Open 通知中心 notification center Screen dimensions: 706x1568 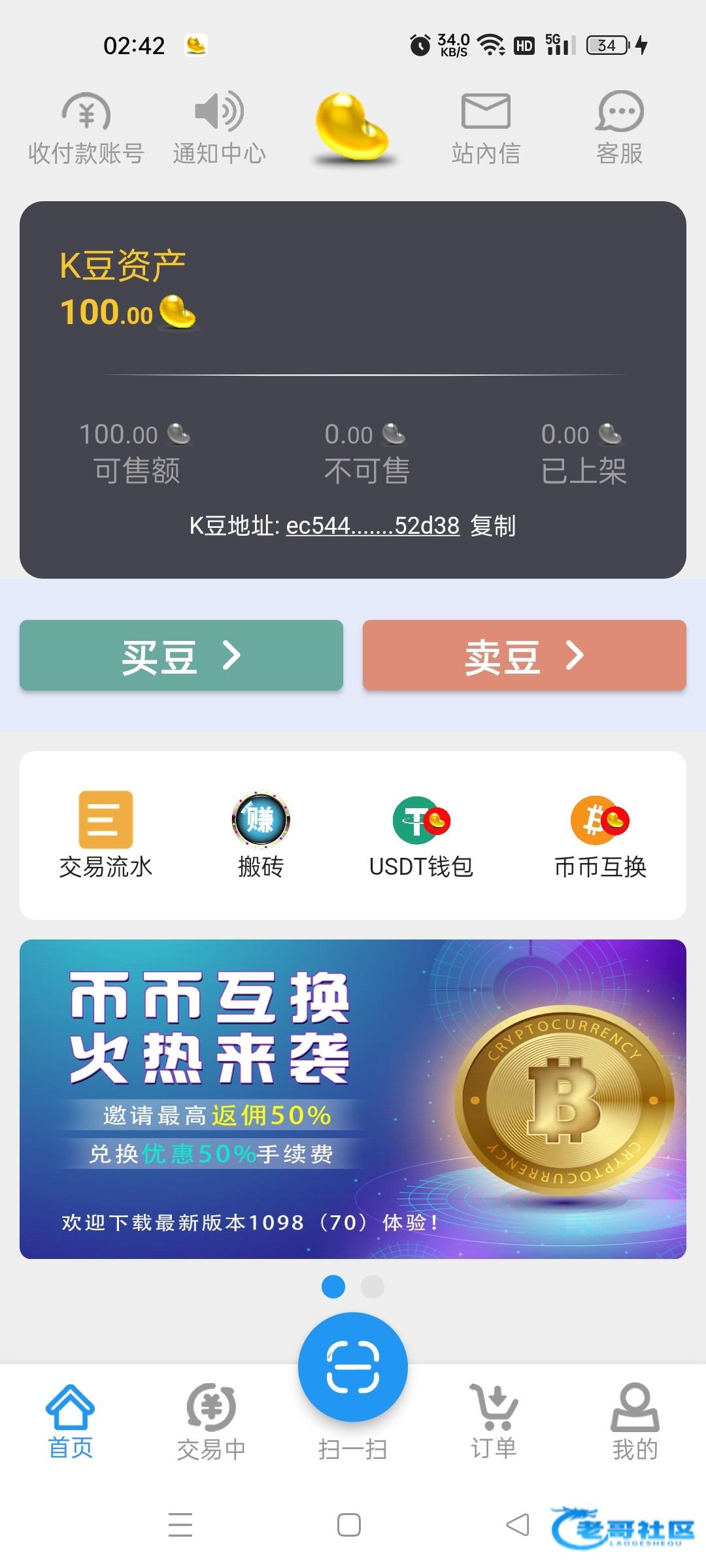[x=219, y=129]
